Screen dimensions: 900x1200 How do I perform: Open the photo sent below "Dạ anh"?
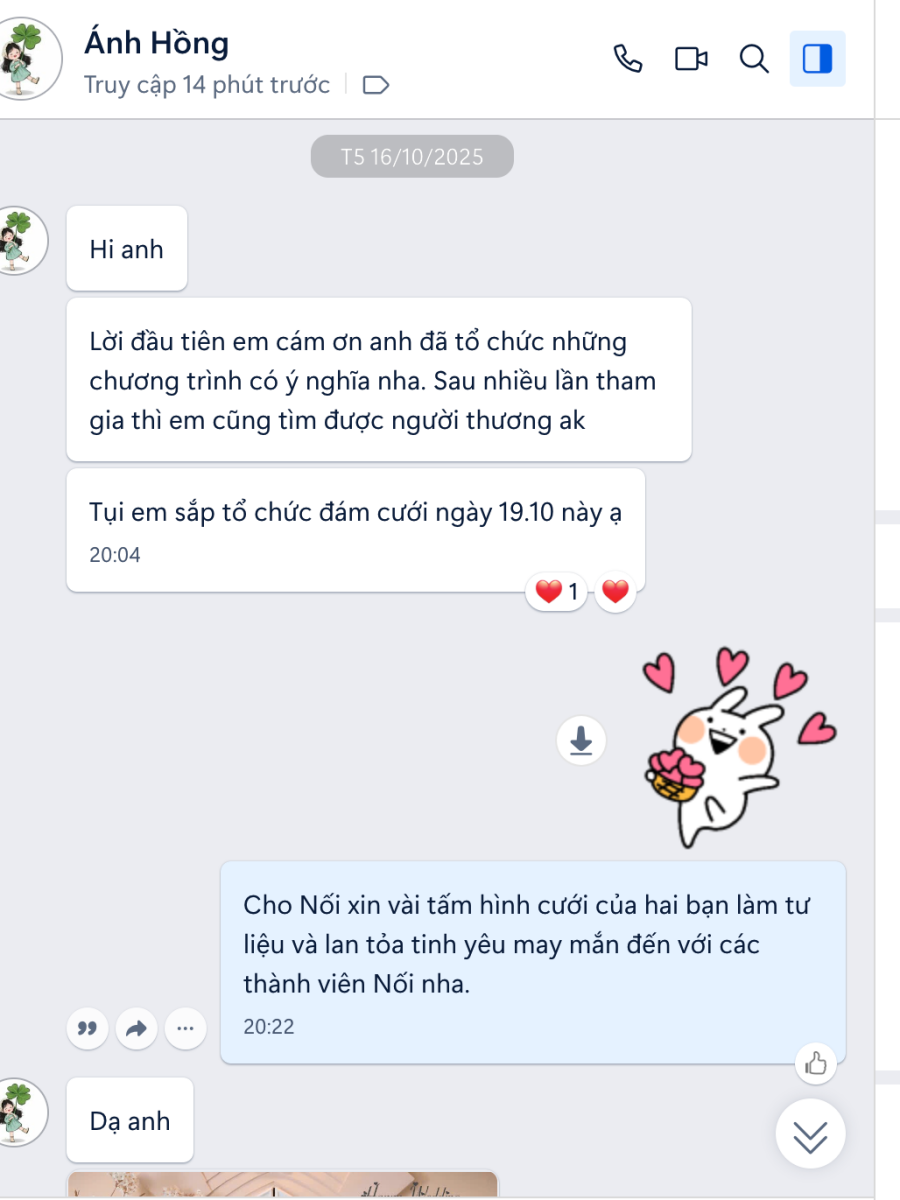click(x=282, y=1184)
